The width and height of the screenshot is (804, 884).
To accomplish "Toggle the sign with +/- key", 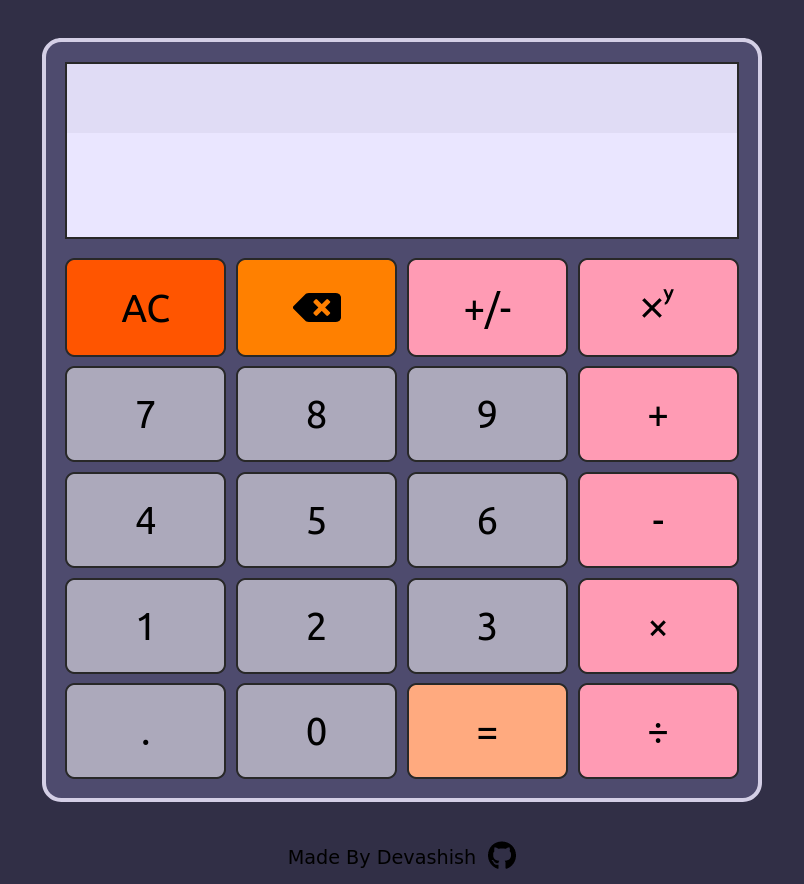I will click(487, 307).
